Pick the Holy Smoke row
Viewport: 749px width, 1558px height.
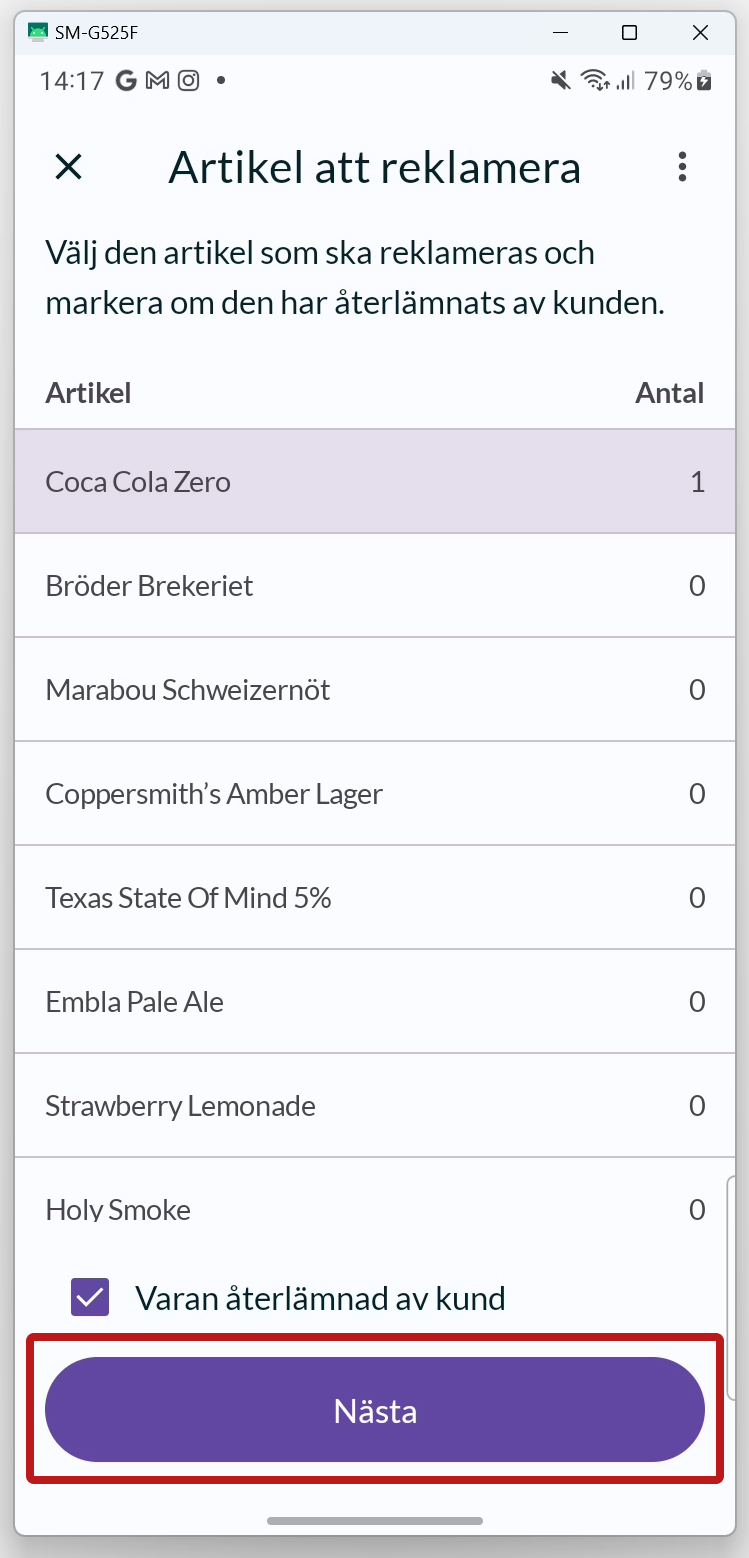click(x=375, y=1208)
